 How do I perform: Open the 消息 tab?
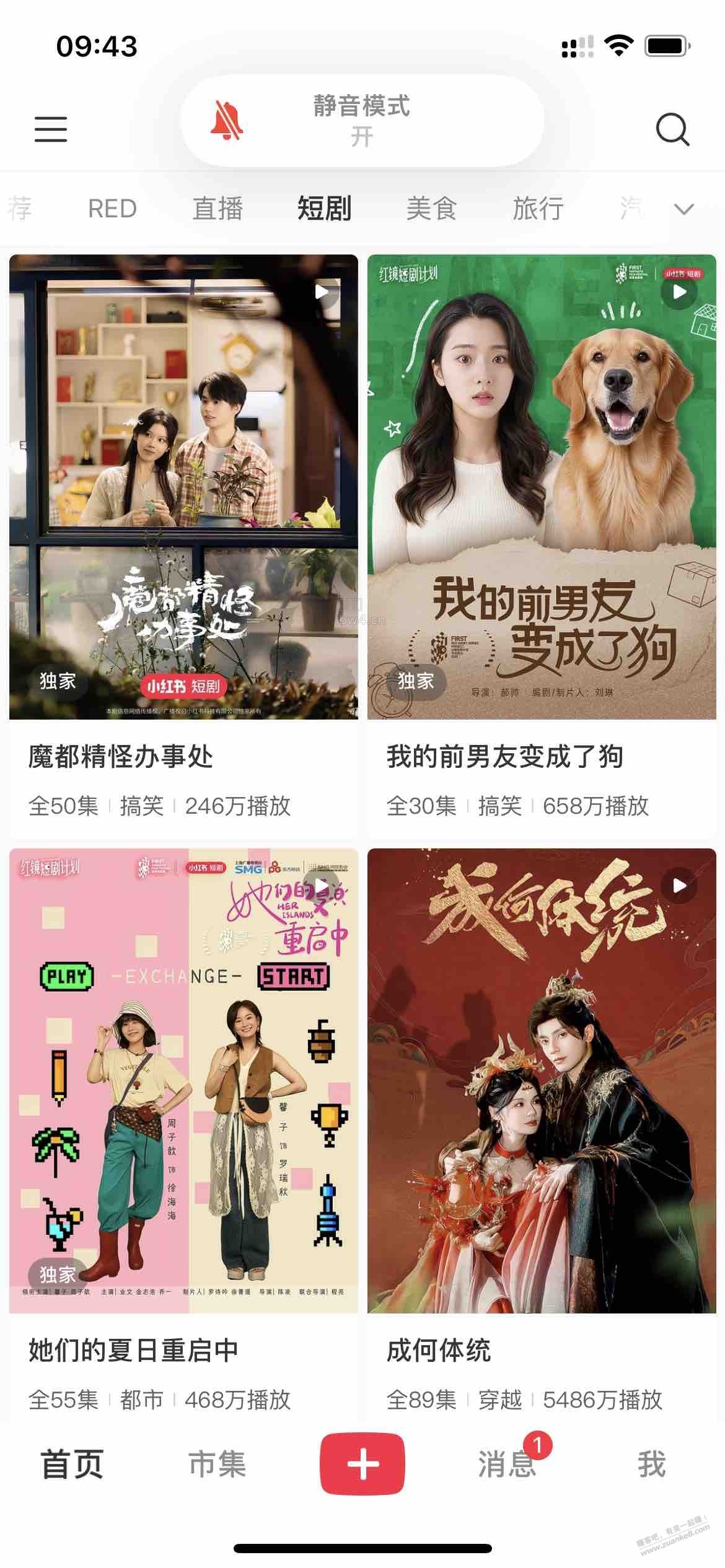point(507,1464)
